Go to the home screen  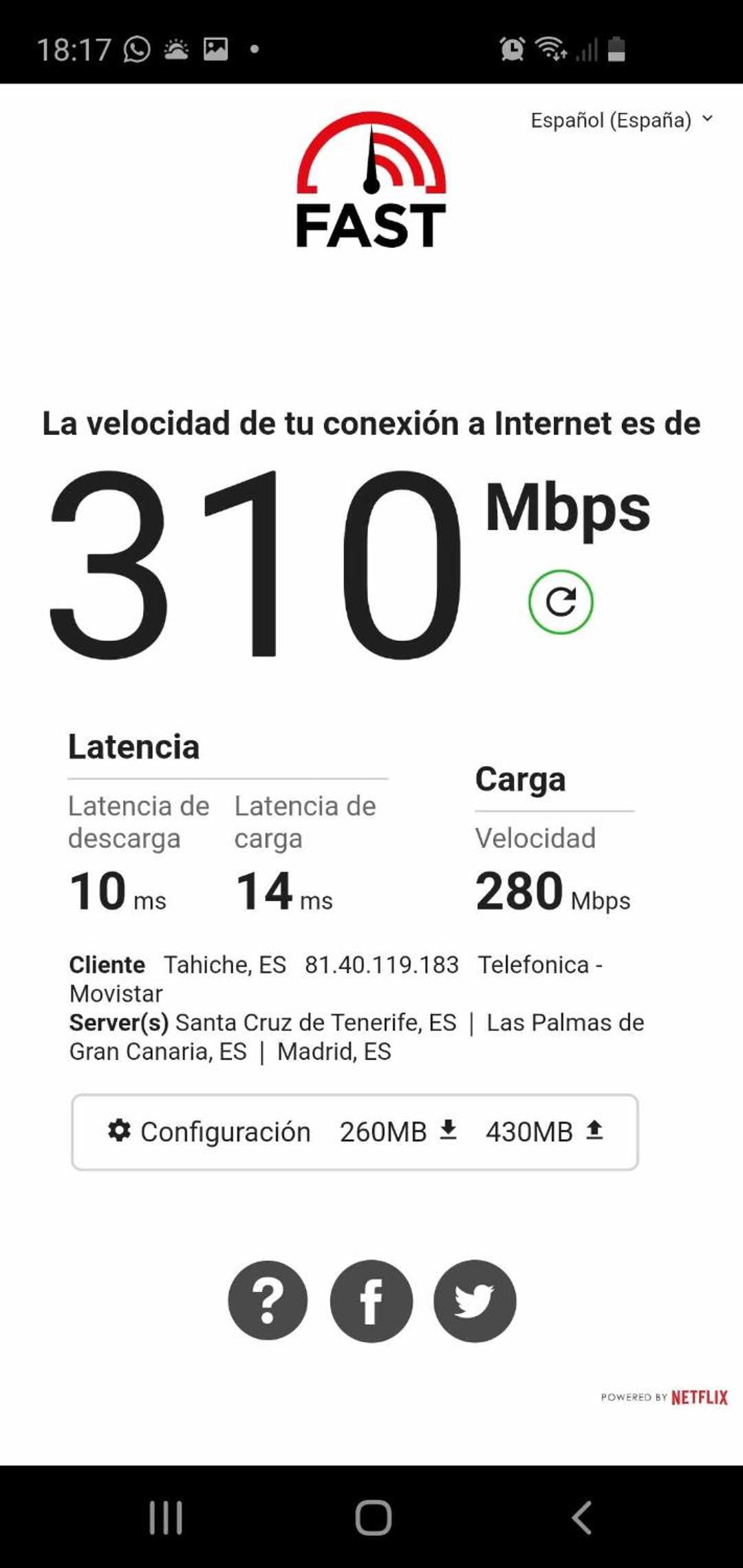coord(373,1517)
